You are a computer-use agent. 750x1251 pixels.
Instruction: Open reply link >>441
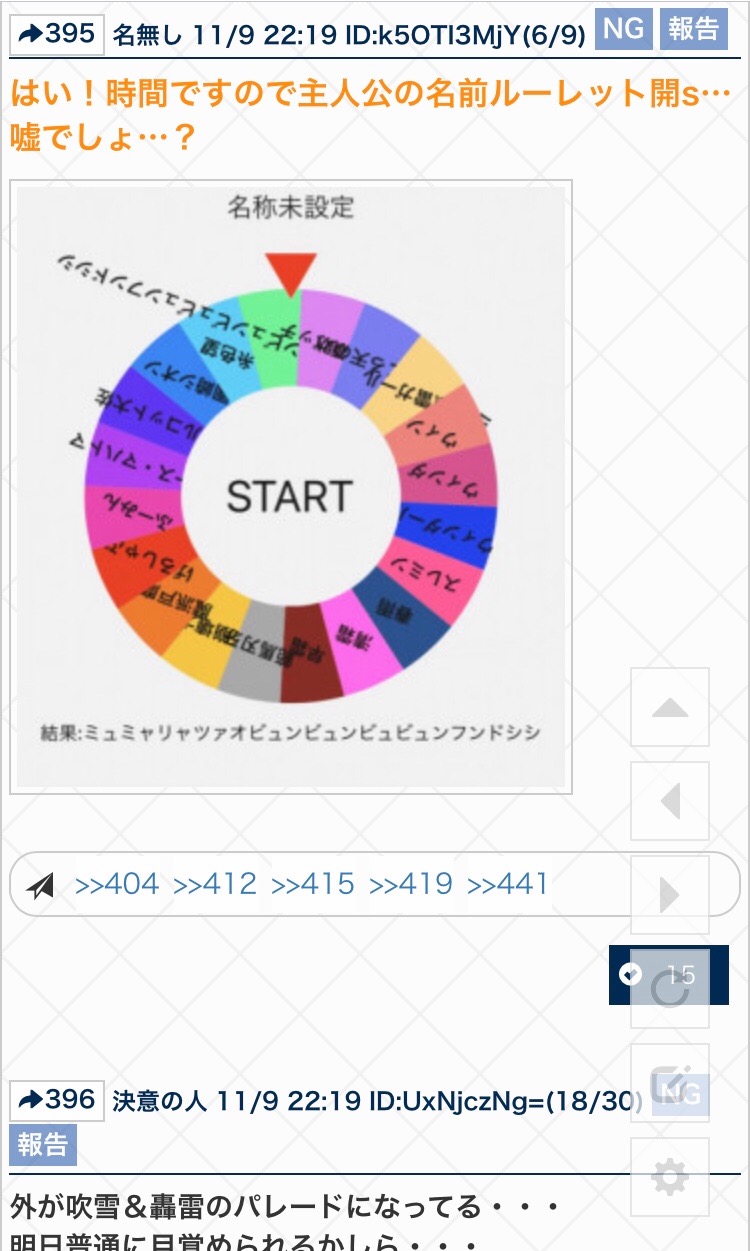tap(508, 884)
